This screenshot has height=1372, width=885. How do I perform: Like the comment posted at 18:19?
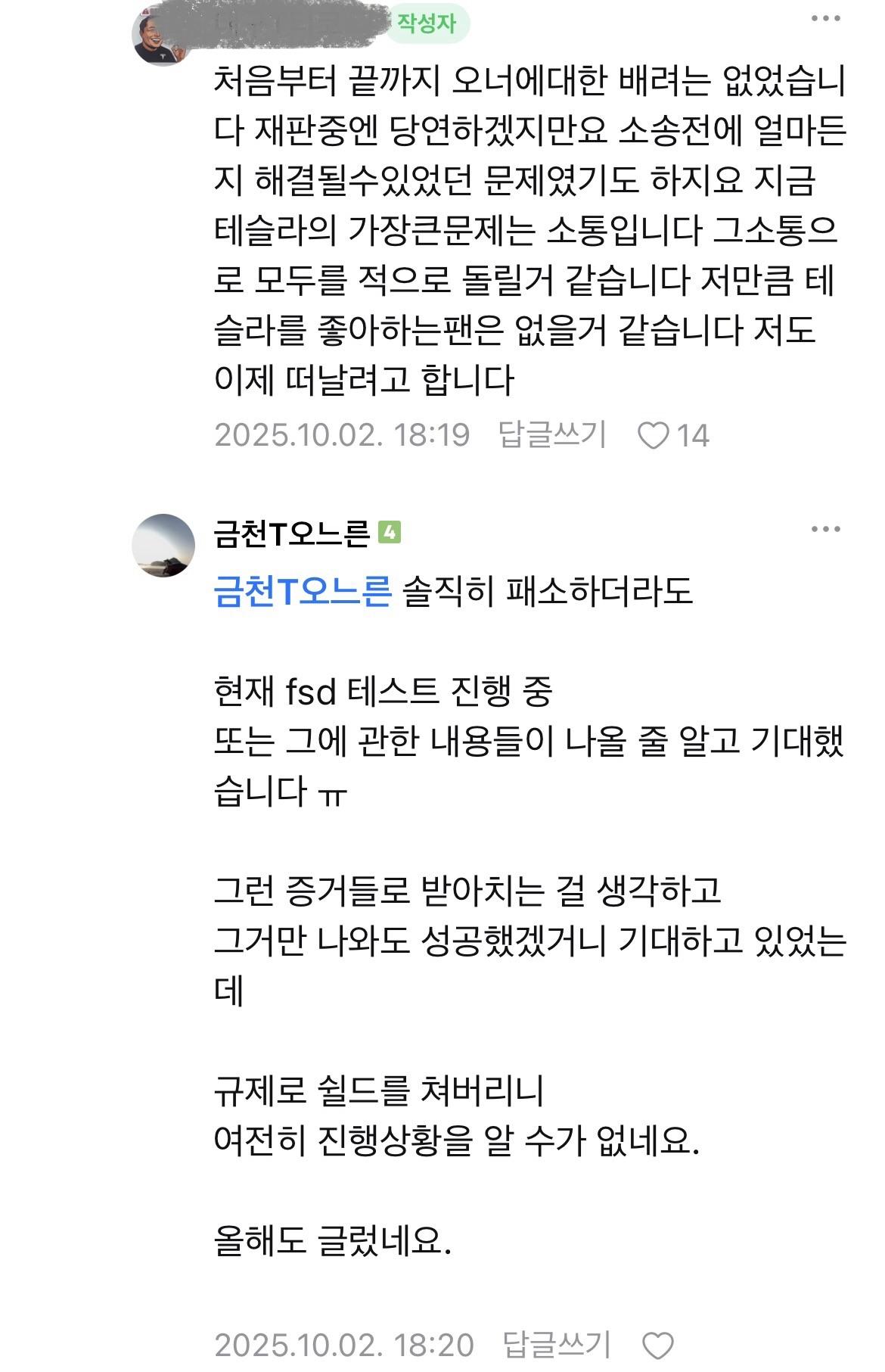click(x=654, y=436)
